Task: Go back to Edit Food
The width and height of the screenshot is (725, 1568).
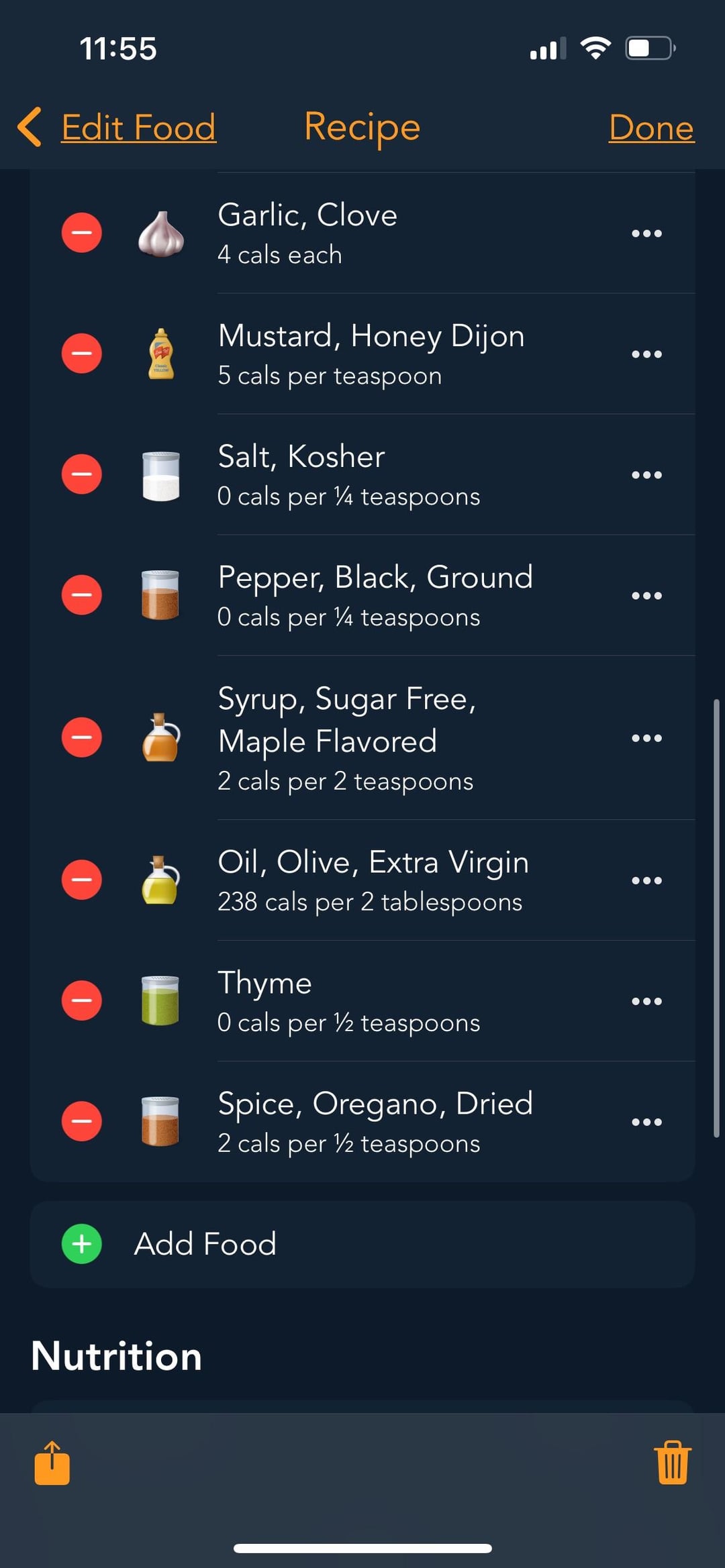Action: point(117,127)
